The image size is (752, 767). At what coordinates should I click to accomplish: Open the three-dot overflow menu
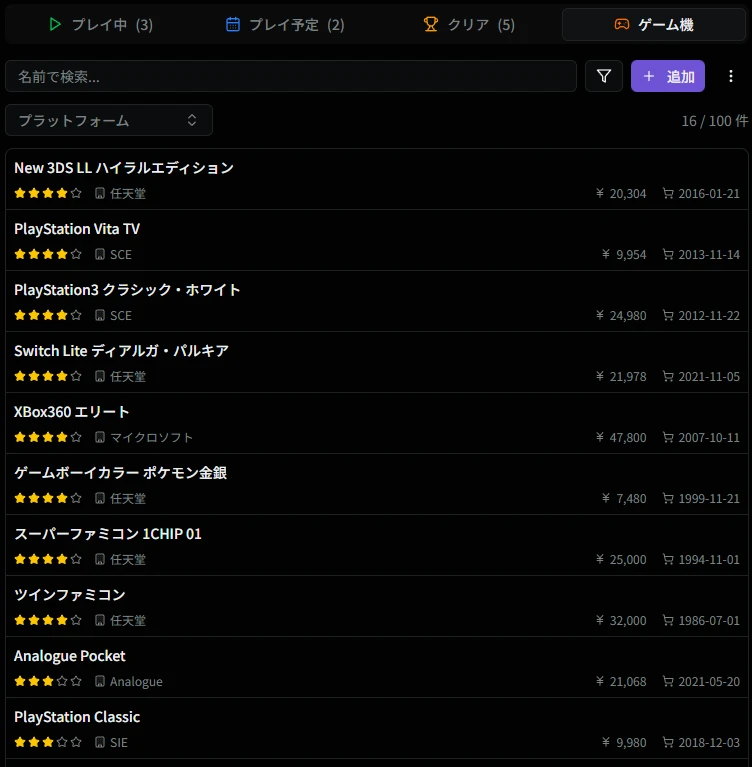click(731, 76)
